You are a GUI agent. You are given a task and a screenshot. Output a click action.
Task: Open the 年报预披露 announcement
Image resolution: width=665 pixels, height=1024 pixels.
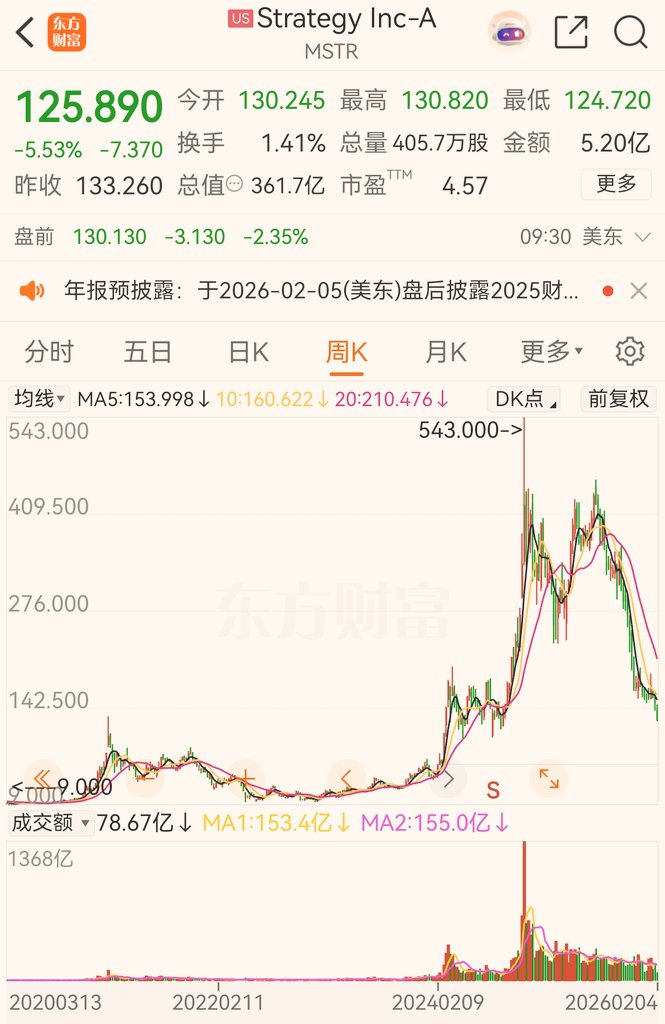tap(320, 291)
